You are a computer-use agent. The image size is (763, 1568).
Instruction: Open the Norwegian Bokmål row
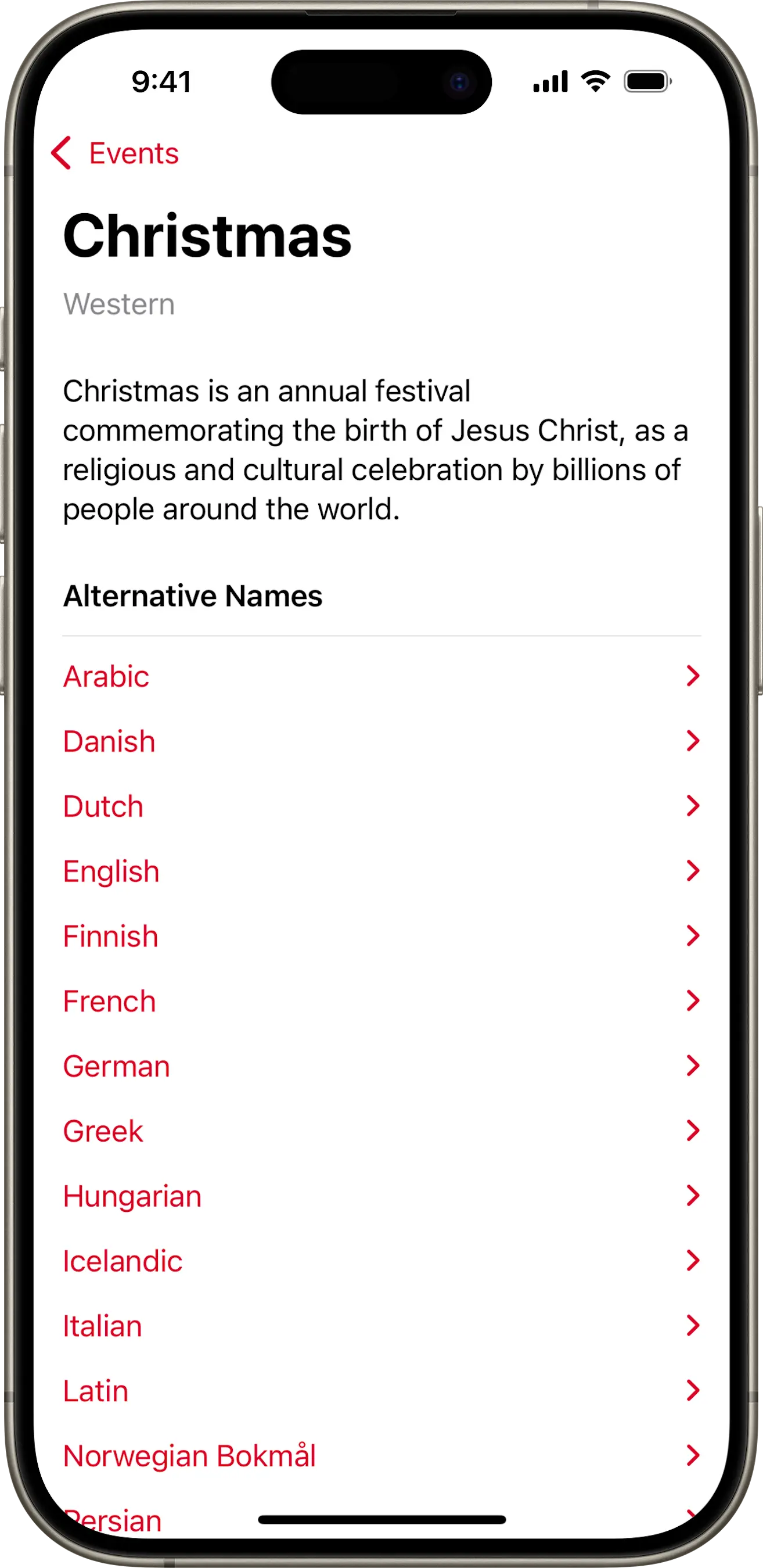point(381,1456)
